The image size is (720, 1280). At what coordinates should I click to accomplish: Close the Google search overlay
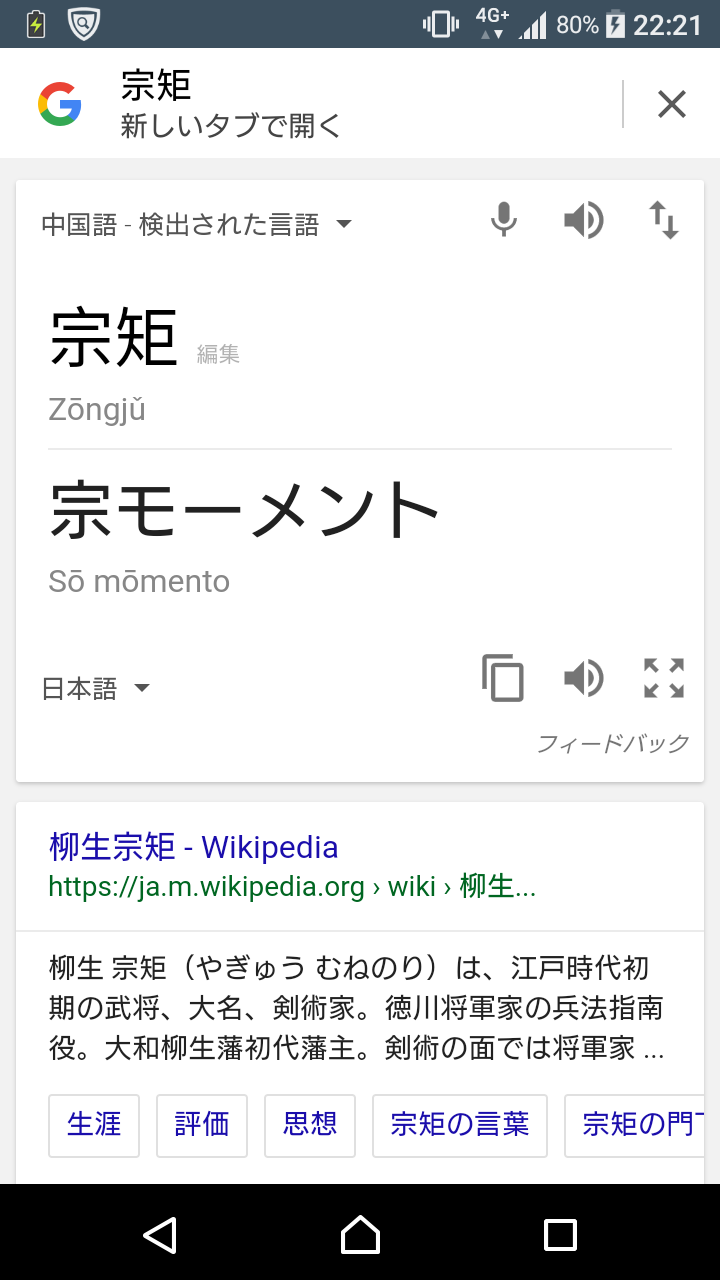pos(671,103)
